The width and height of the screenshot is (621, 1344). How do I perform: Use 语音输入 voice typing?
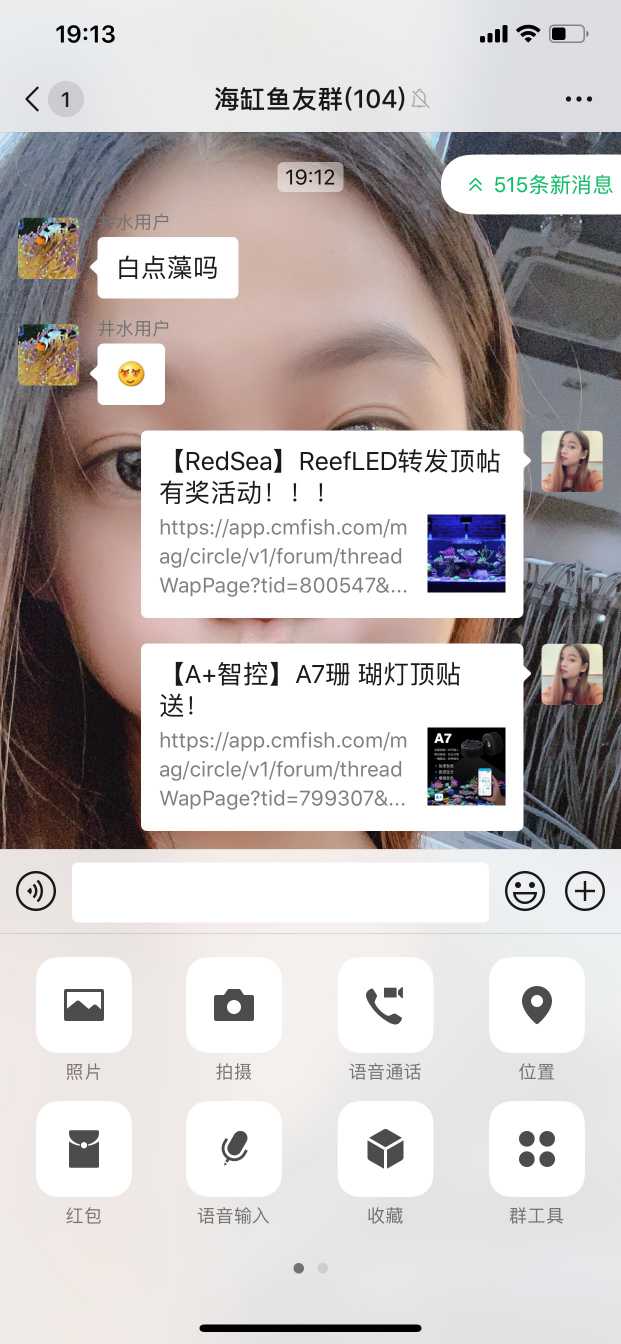pos(234,1149)
